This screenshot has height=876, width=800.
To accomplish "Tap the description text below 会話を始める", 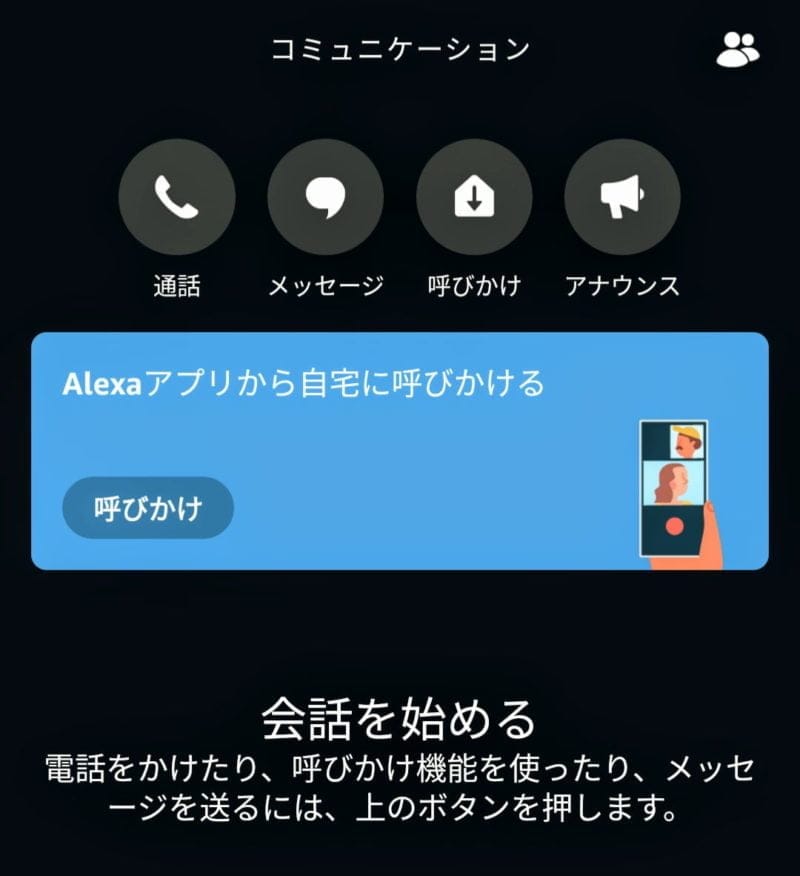I will click(400, 785).
